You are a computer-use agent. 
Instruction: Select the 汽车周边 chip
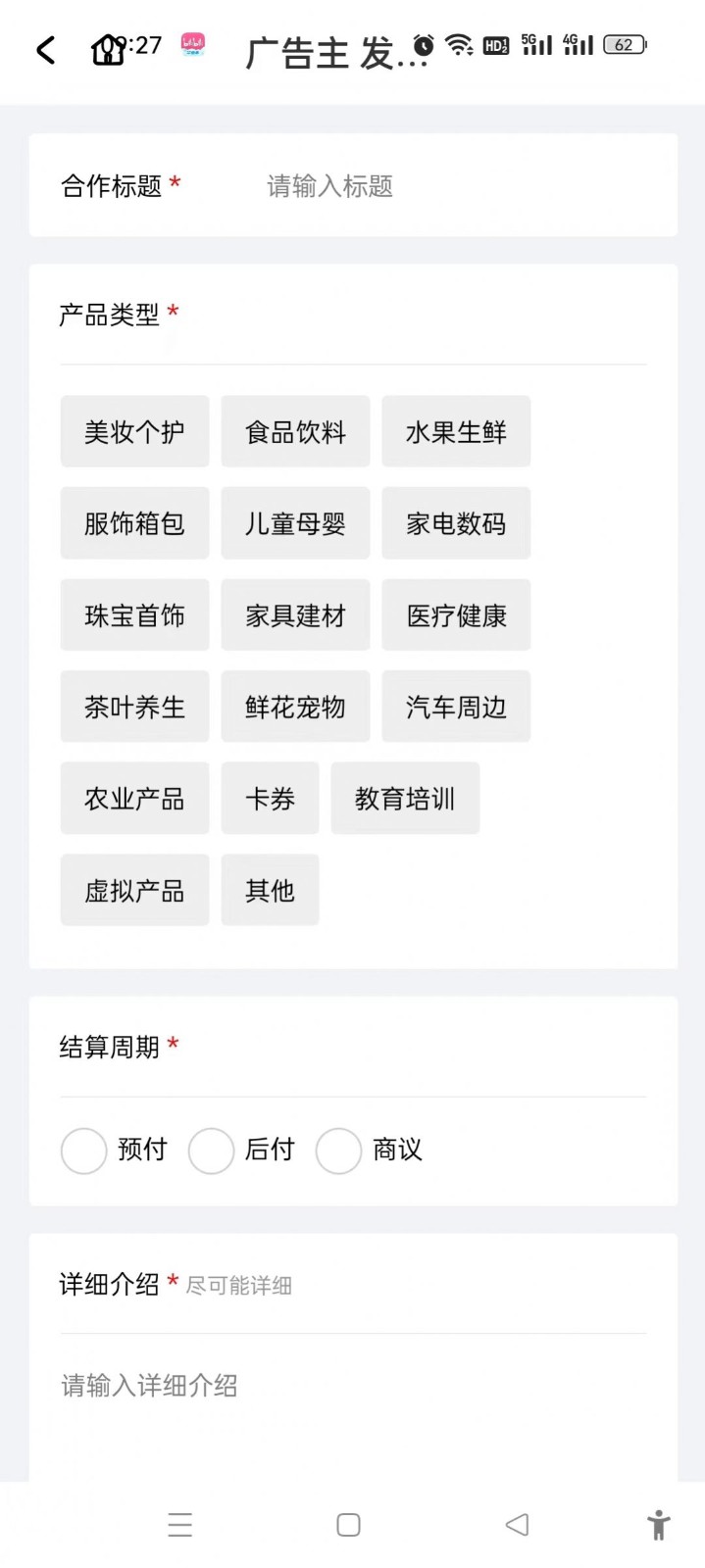click(456, 707)
